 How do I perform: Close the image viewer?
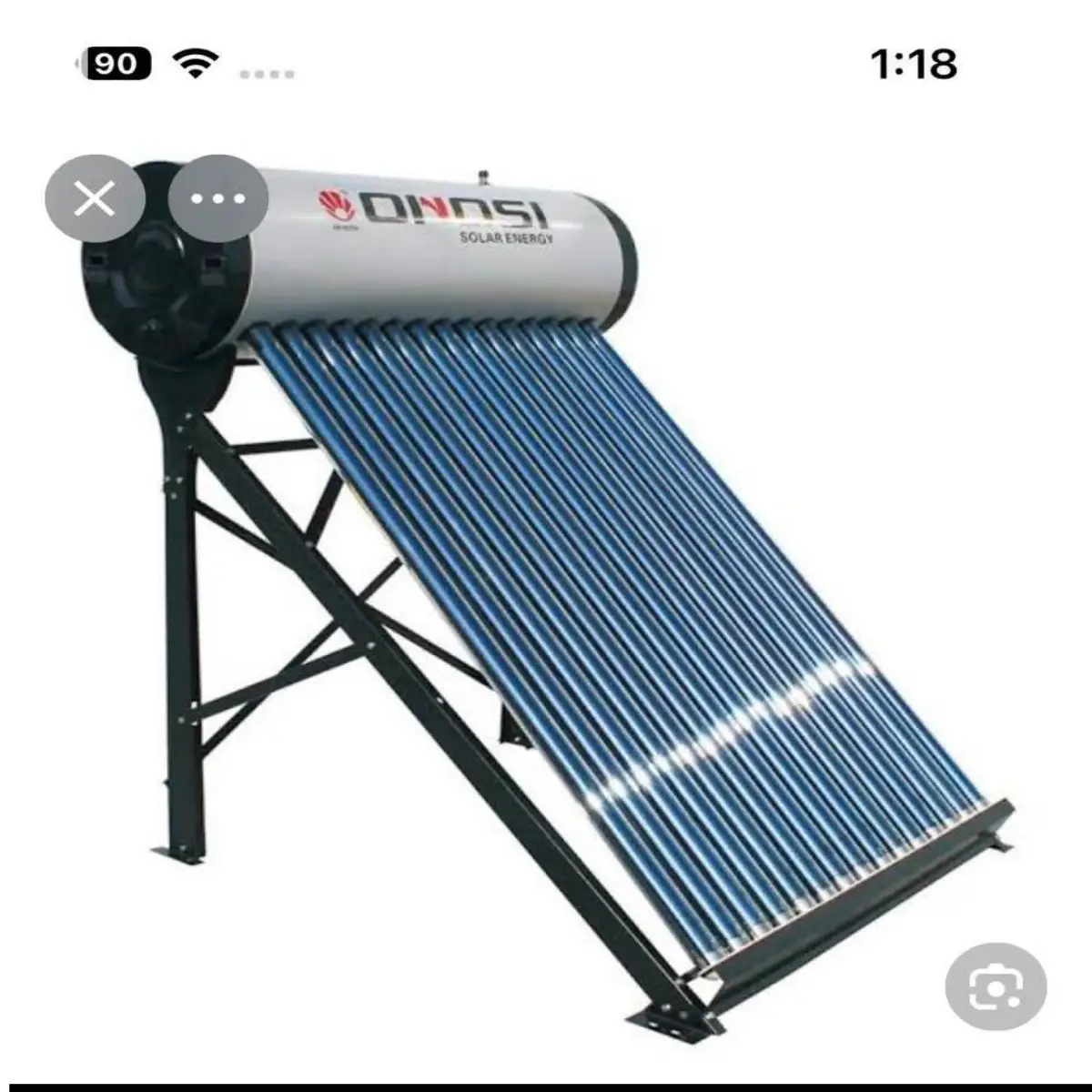click(x=95, y=198)
